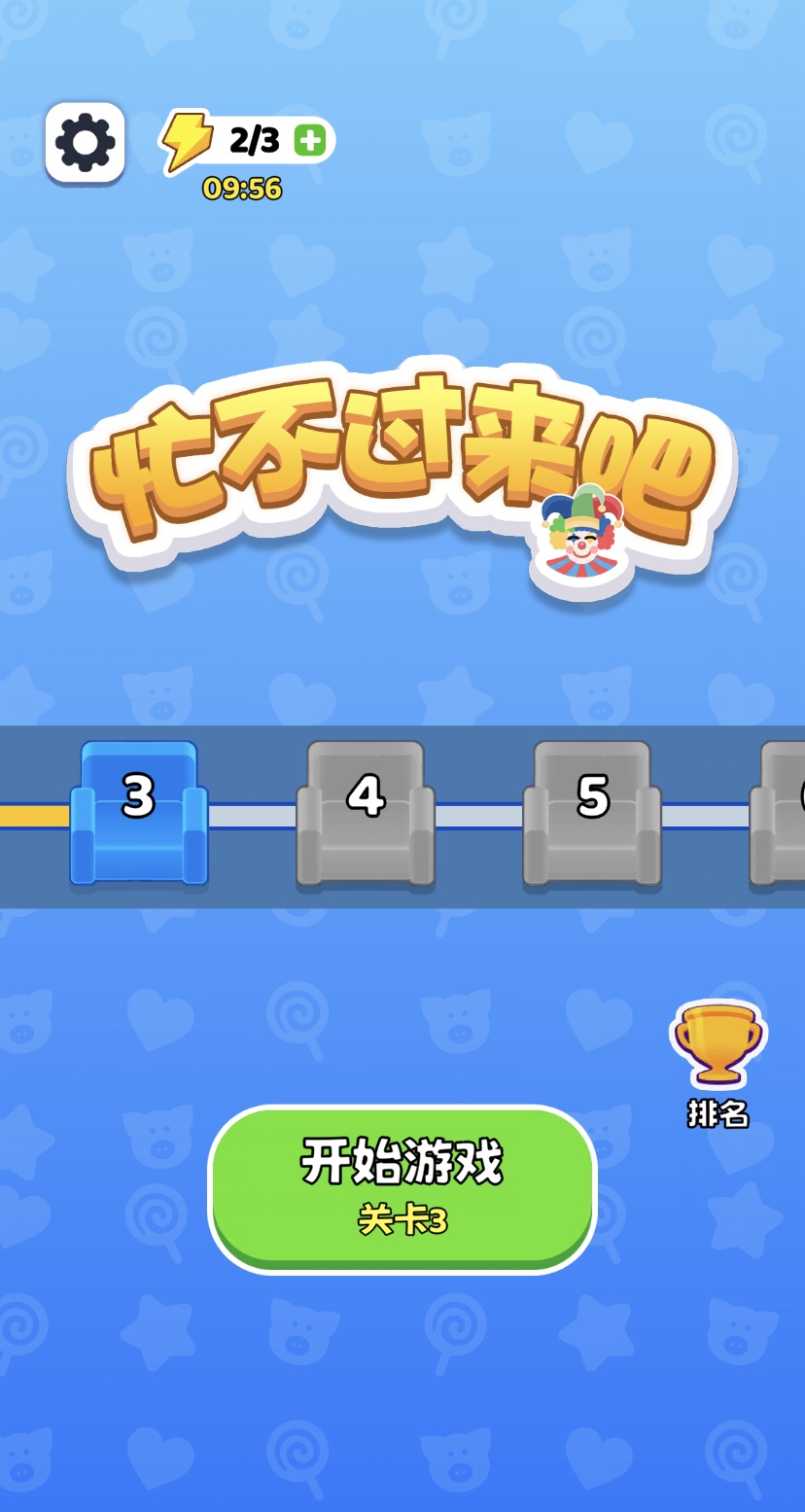
Task: Open the settings gear
Action: click(85, 143)
